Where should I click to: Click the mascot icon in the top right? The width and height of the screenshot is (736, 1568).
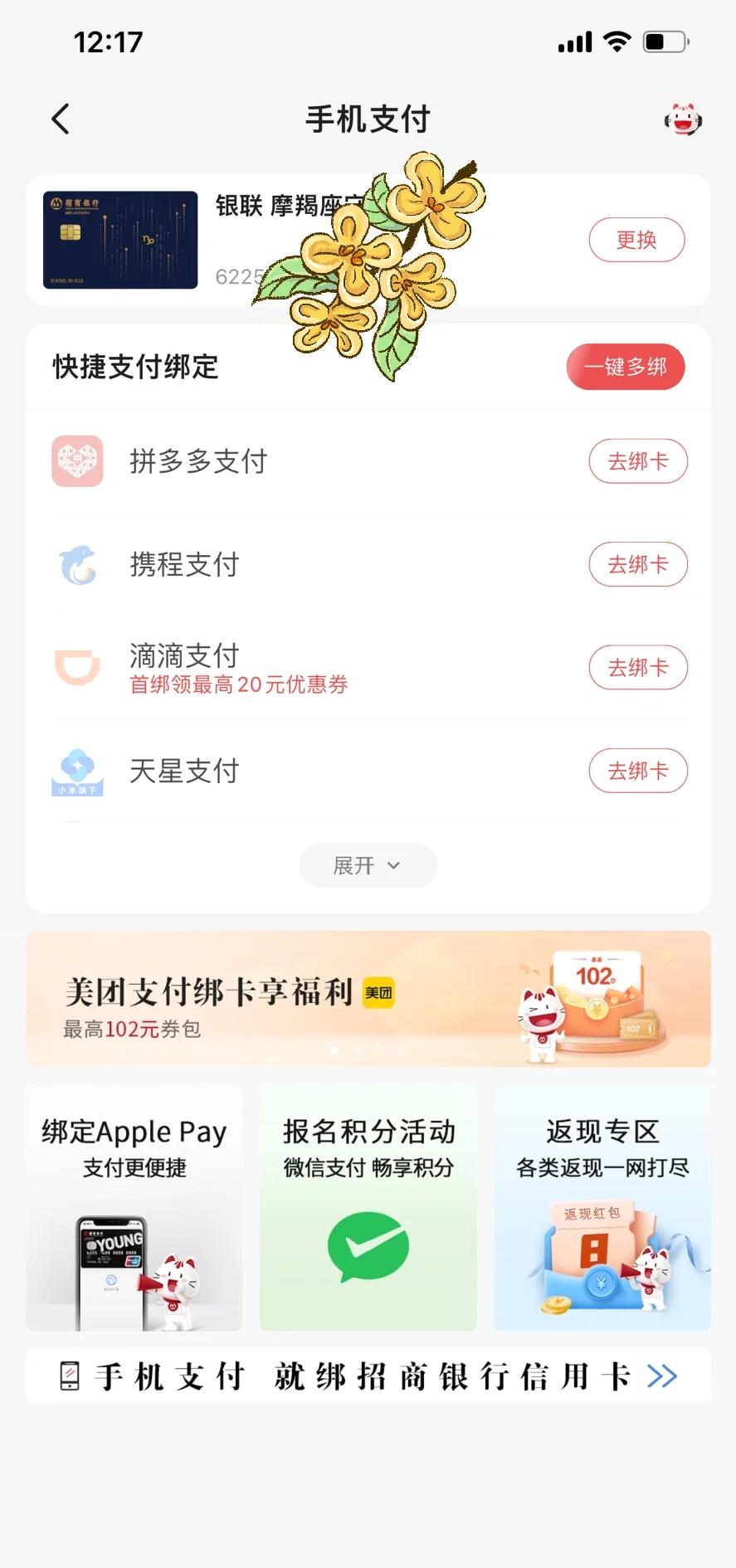683,119
